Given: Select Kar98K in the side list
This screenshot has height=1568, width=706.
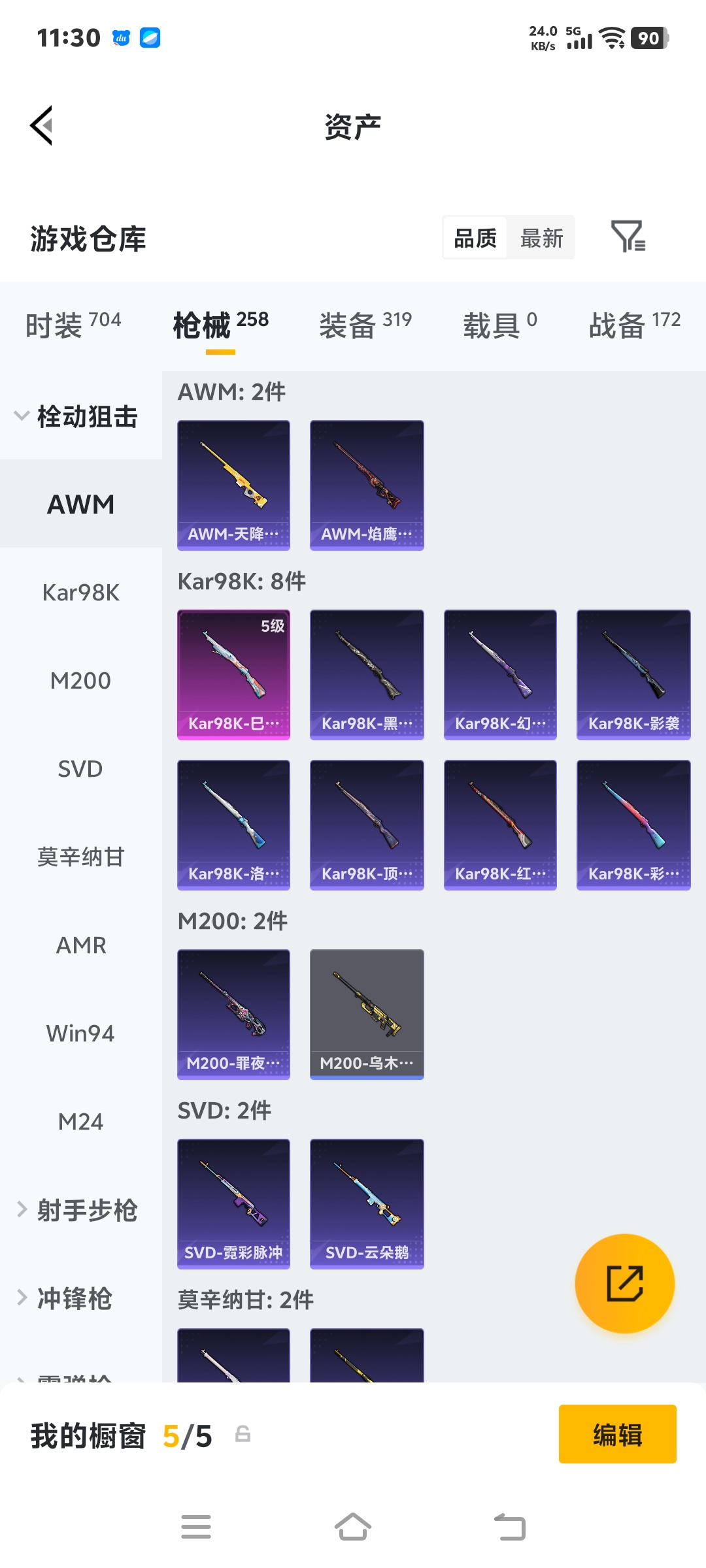Looking at the screenshot, I should (81, 592).
